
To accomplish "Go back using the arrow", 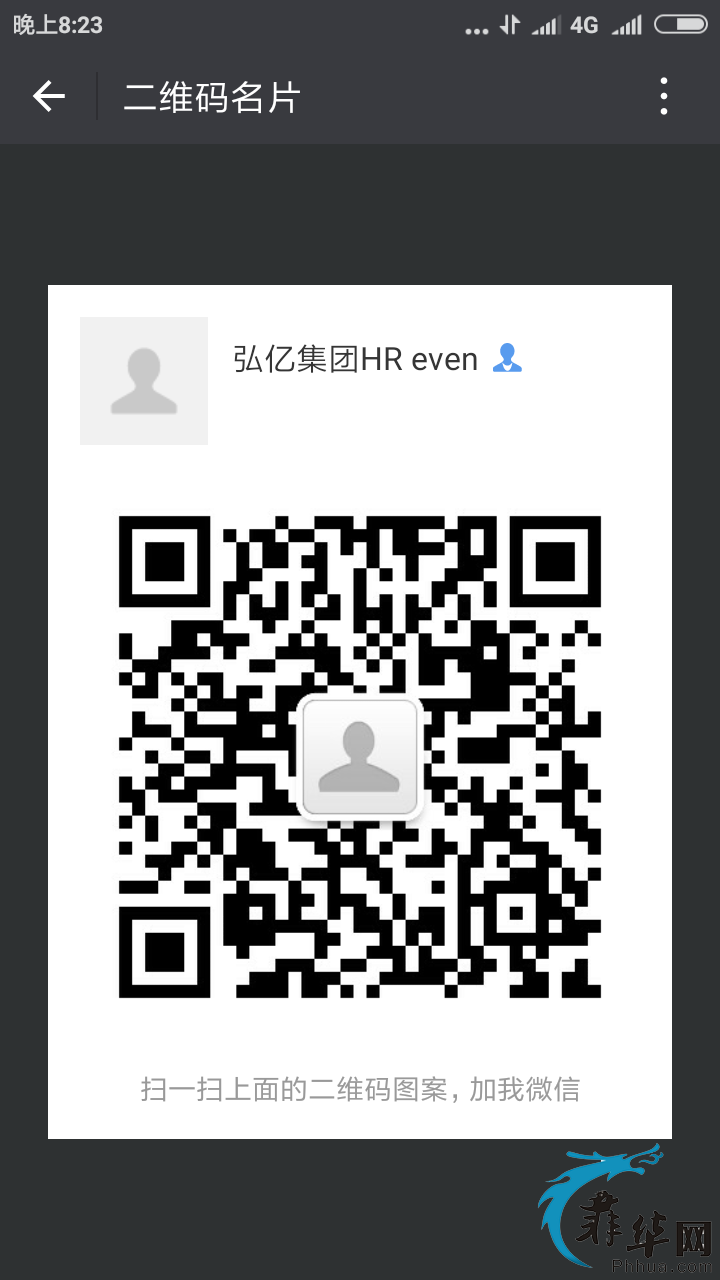I will click(x=48, y=96).
